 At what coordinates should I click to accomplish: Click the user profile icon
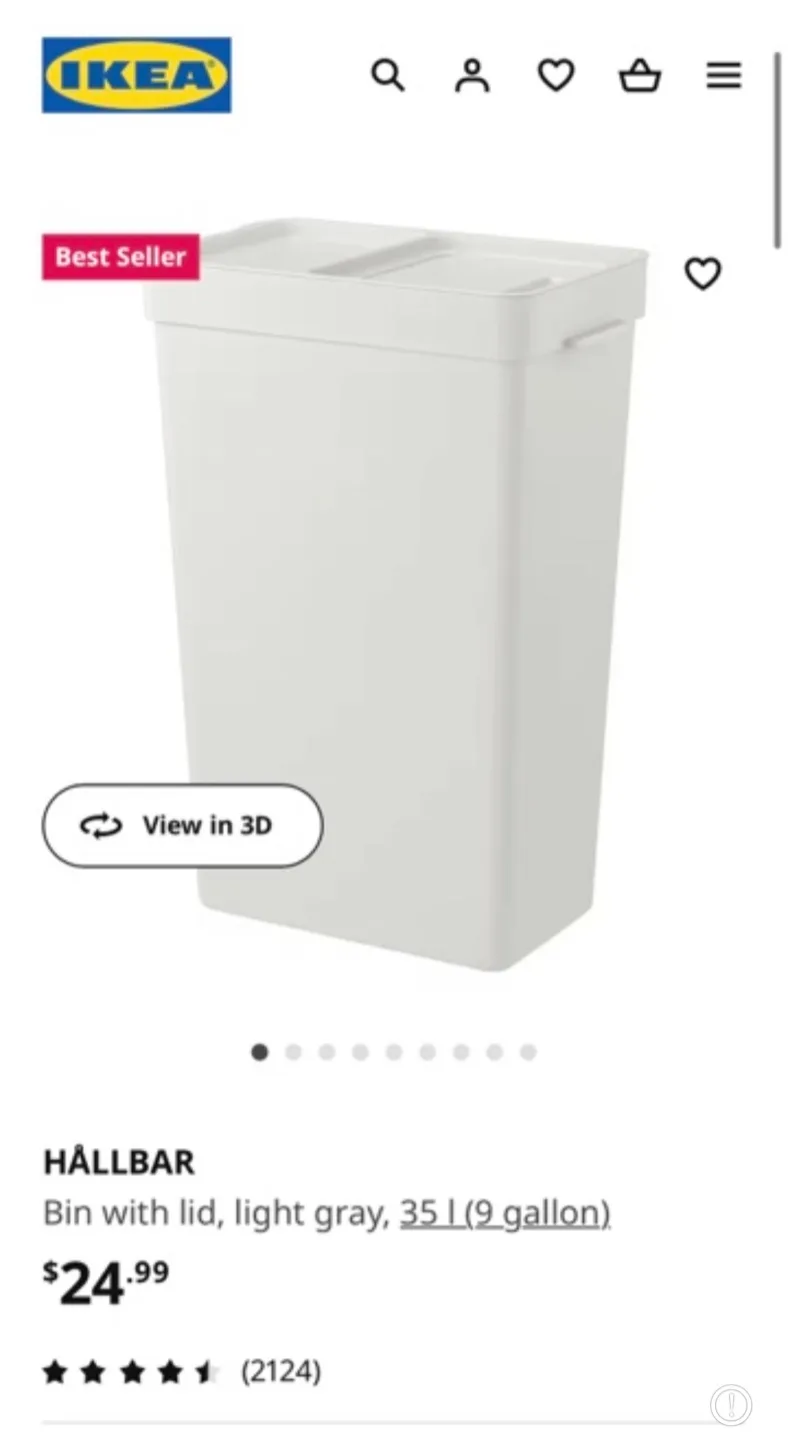click(x=472, y=75)
